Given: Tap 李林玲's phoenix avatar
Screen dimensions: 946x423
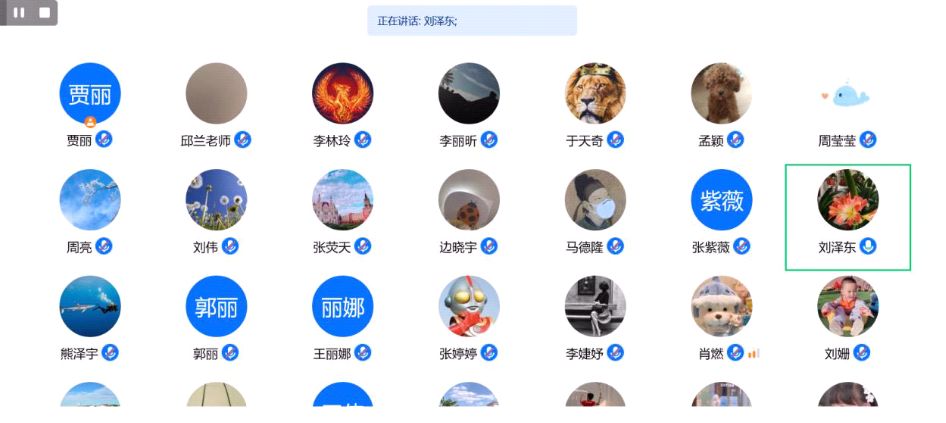Looking at the screenshot, I should pyautogui.click(x=342, y=94).
